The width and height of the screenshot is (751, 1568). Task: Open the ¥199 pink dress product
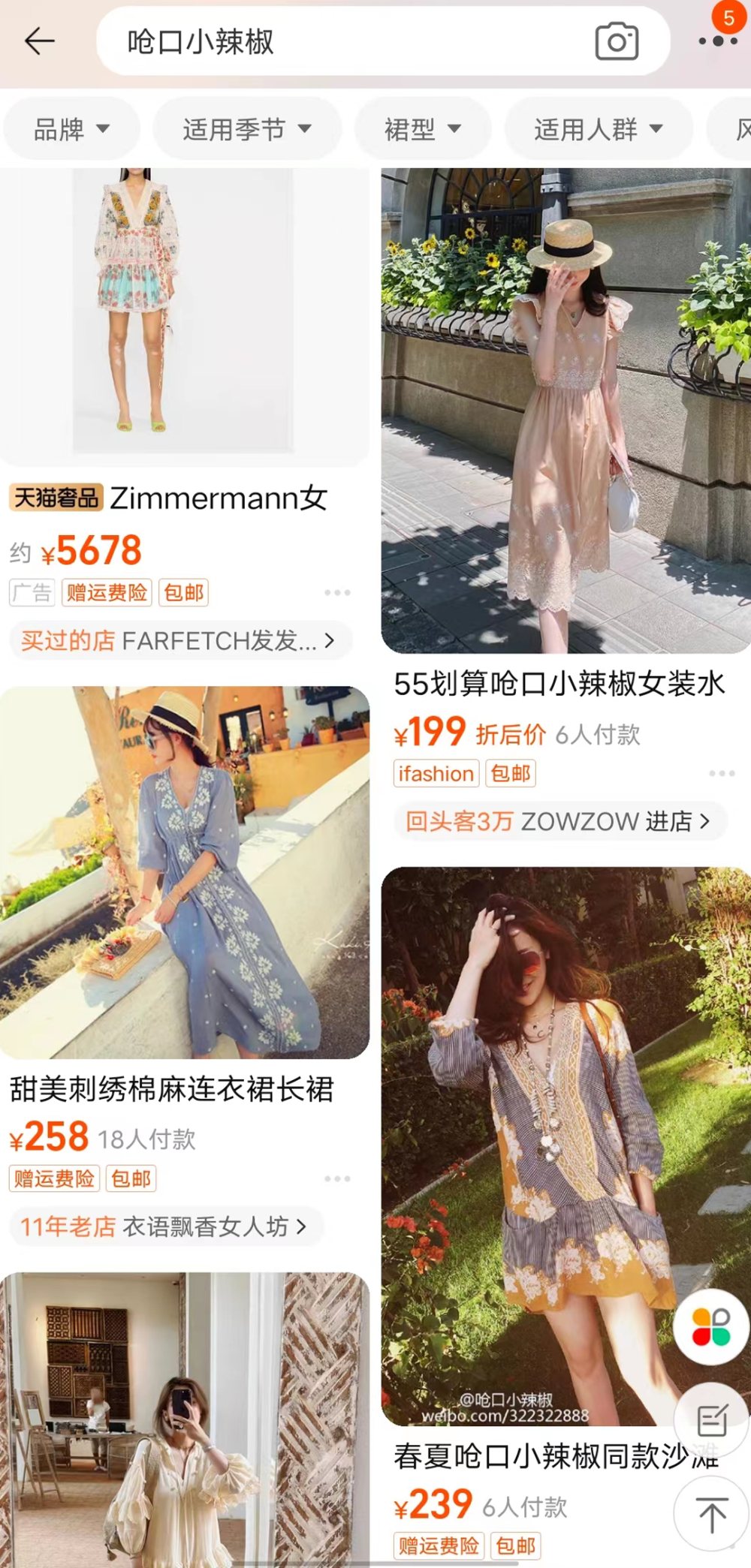(566, 409)
